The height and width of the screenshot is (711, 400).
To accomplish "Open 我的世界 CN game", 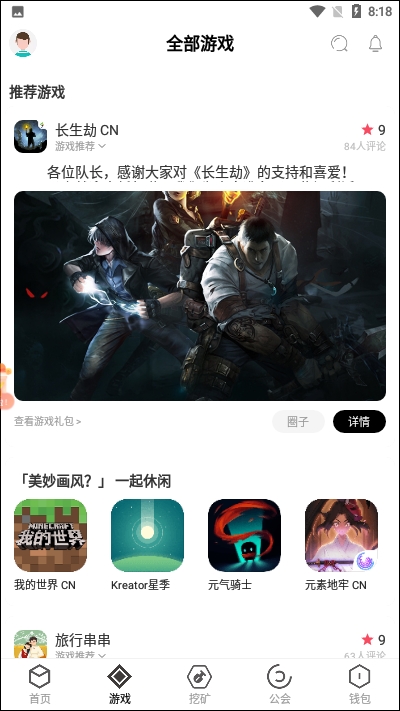I will click(50, 545).
